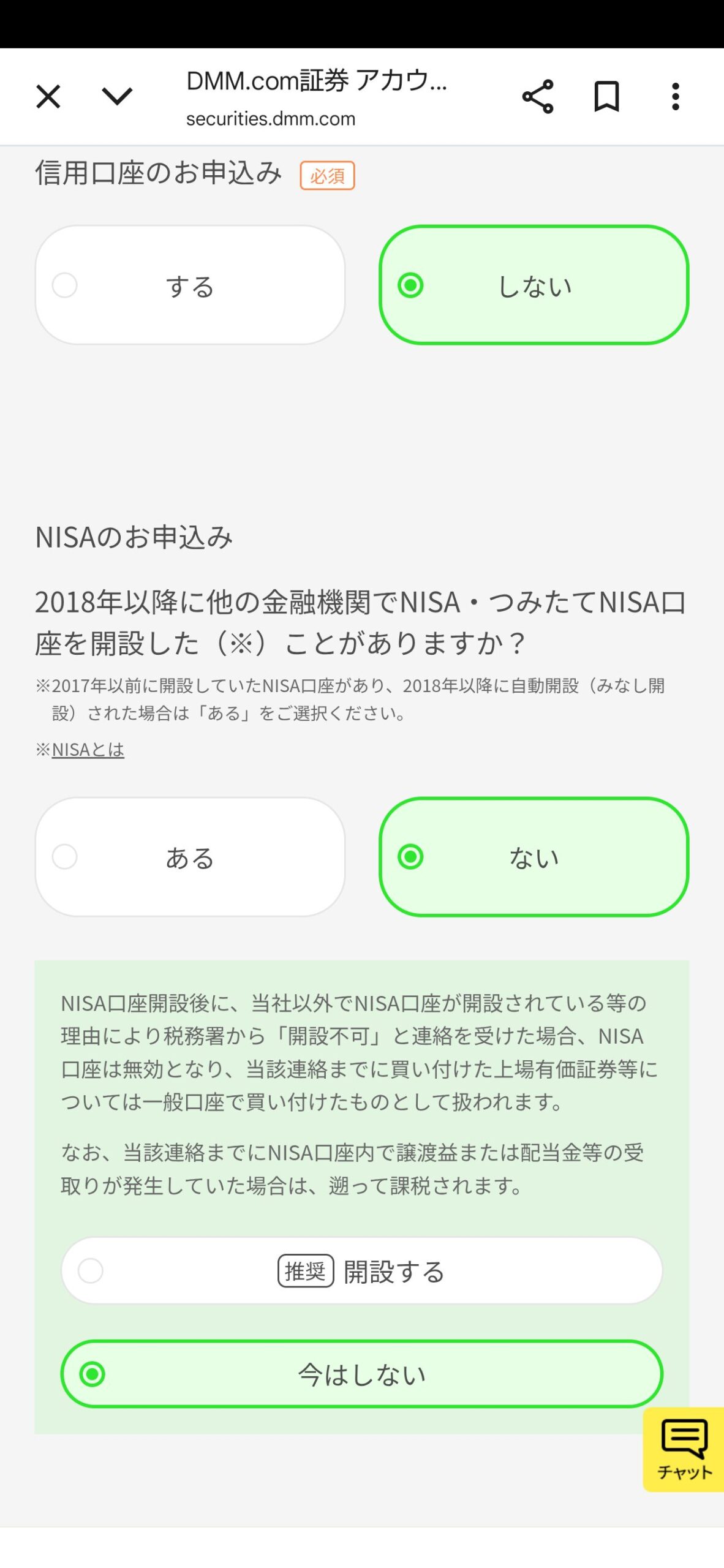The height and width of the screenshot is (1568, 724).
Task: Select する for 信用口座のお申込み
Action: 190,285
